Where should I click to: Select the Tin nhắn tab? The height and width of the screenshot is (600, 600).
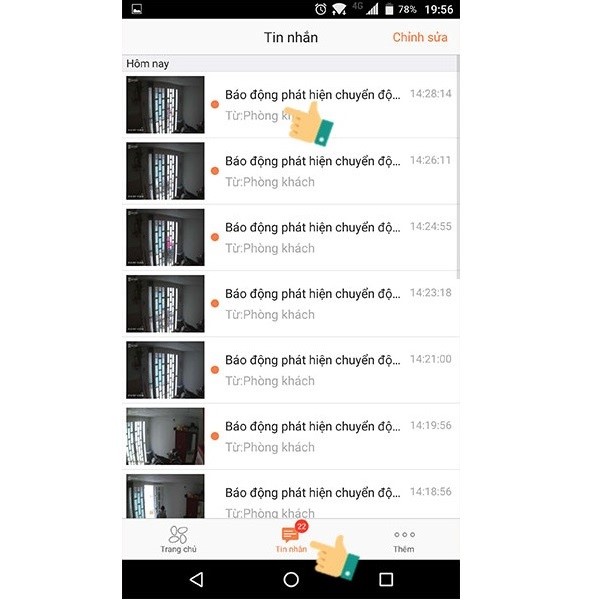(x=291, y=539)
